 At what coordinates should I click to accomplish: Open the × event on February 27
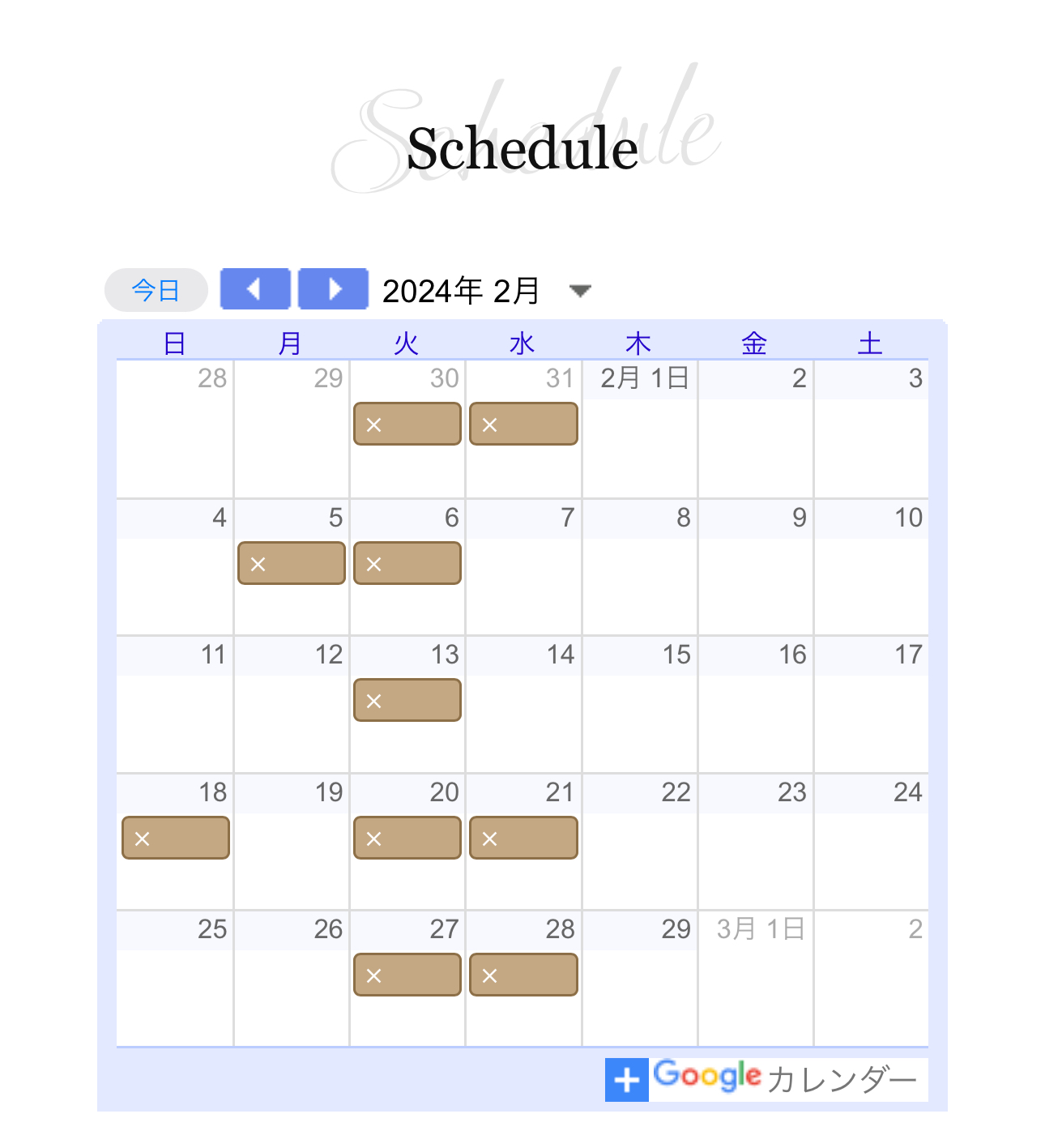(x=407, y=975)
